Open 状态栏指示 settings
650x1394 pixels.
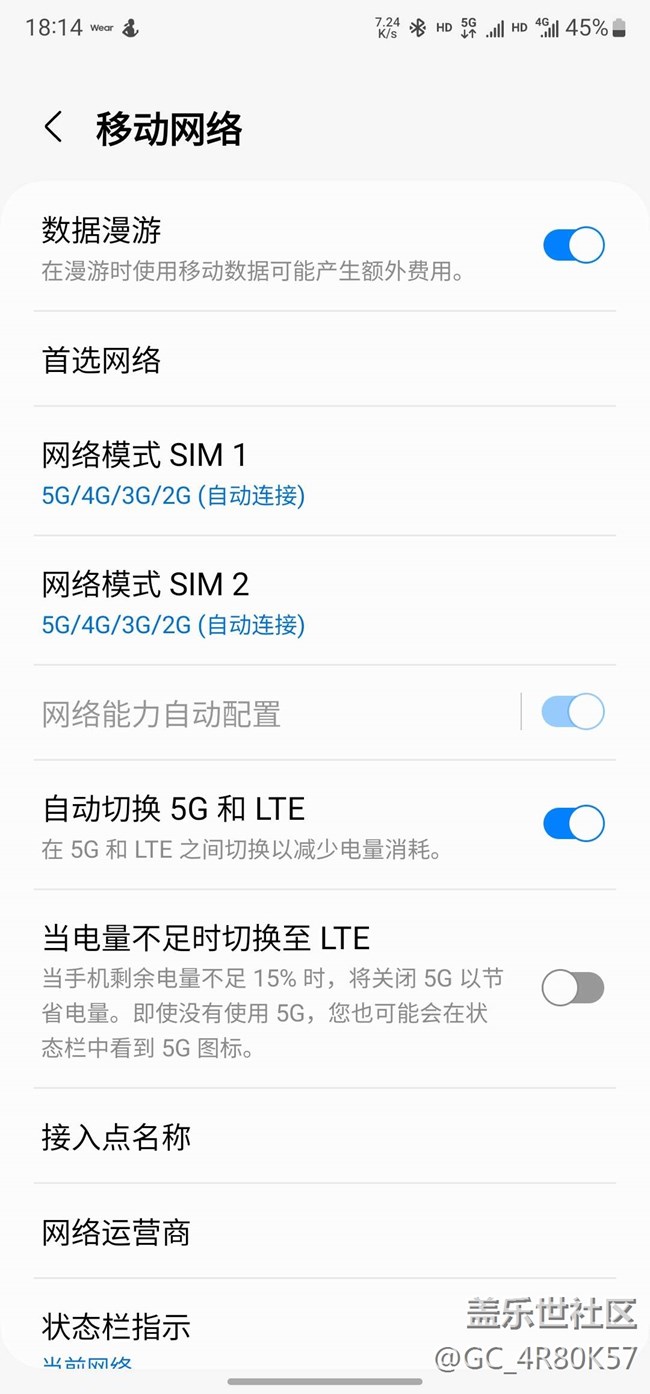pos(250,1328)
